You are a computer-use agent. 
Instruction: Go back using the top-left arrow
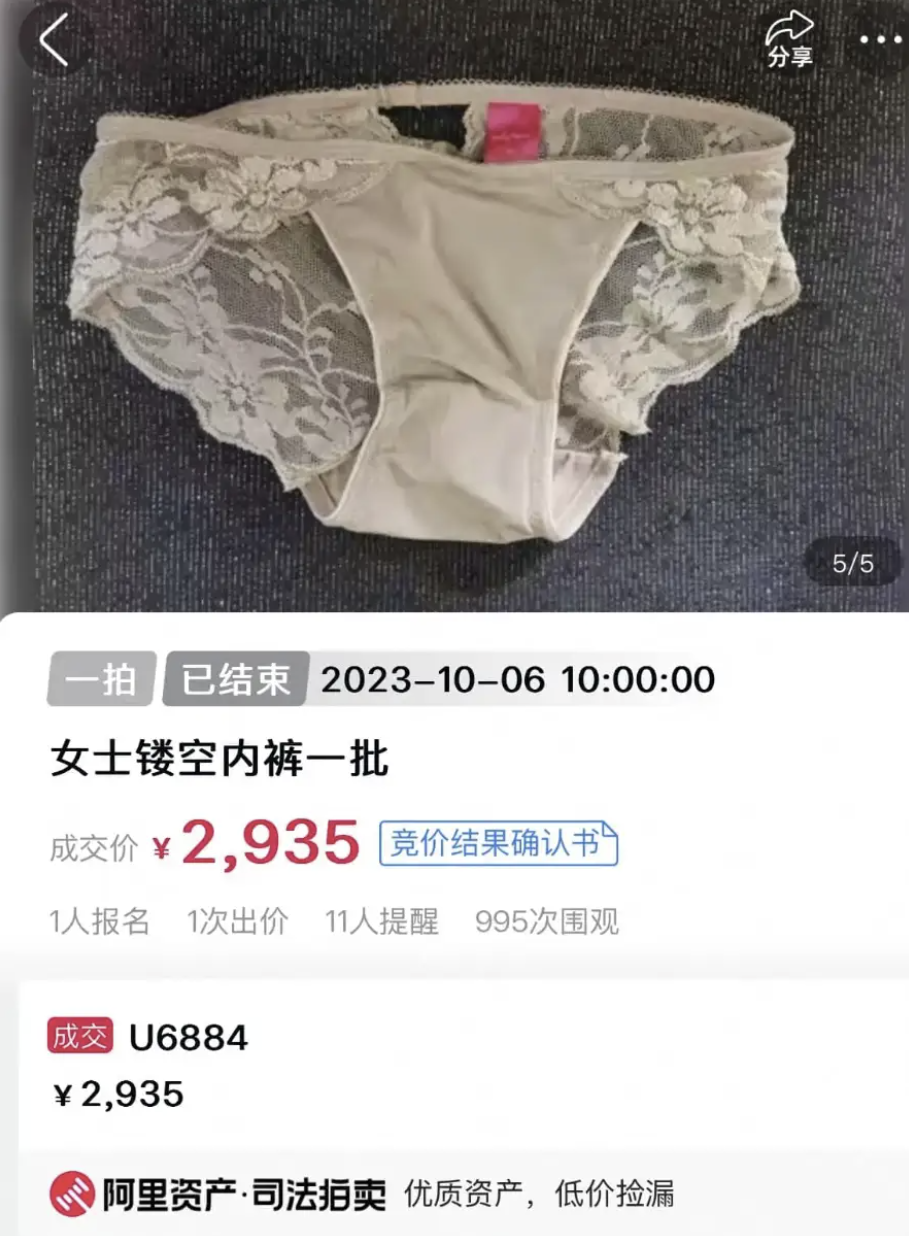coord(54,41)
